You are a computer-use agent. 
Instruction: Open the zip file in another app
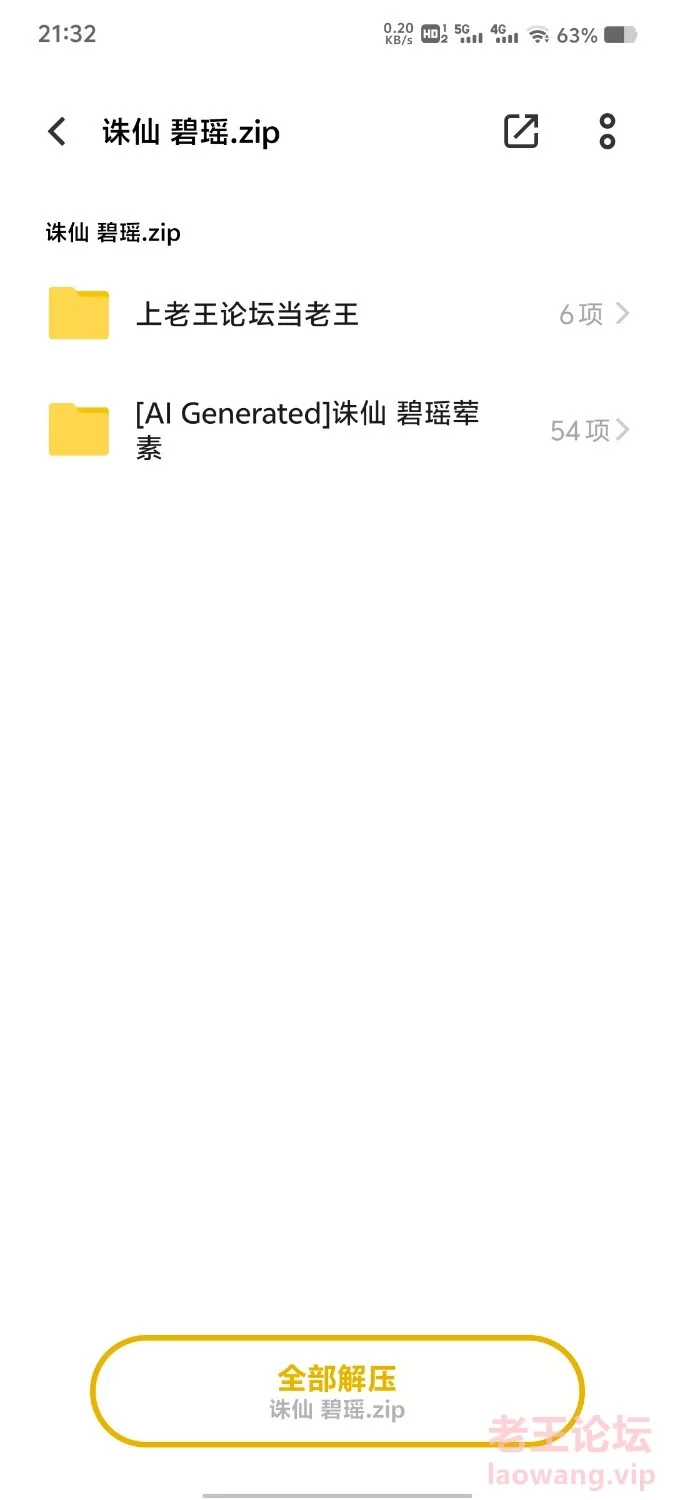521,132
